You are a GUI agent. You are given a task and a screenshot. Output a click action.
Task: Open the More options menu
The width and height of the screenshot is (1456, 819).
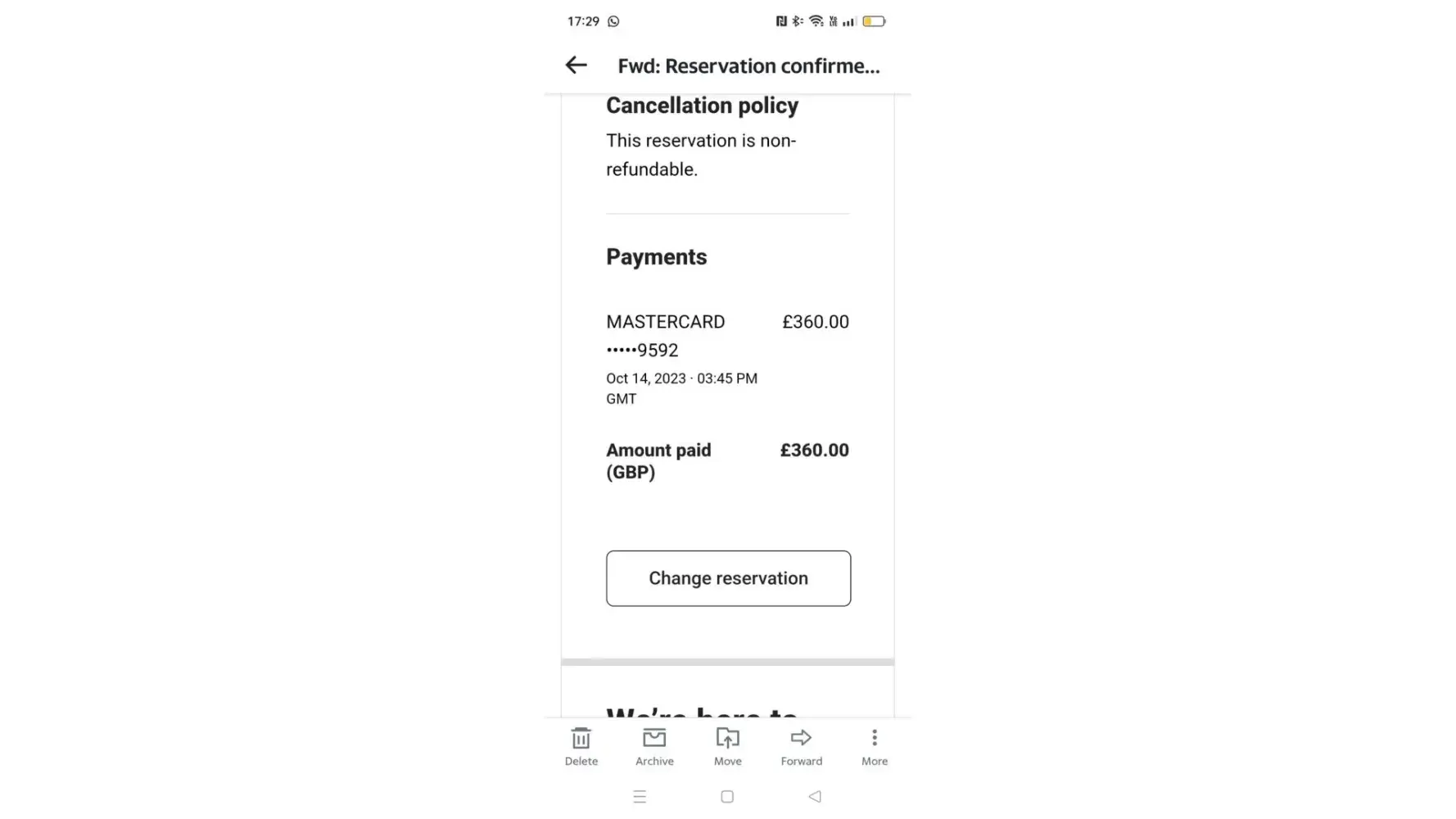(x=874, y=746)
